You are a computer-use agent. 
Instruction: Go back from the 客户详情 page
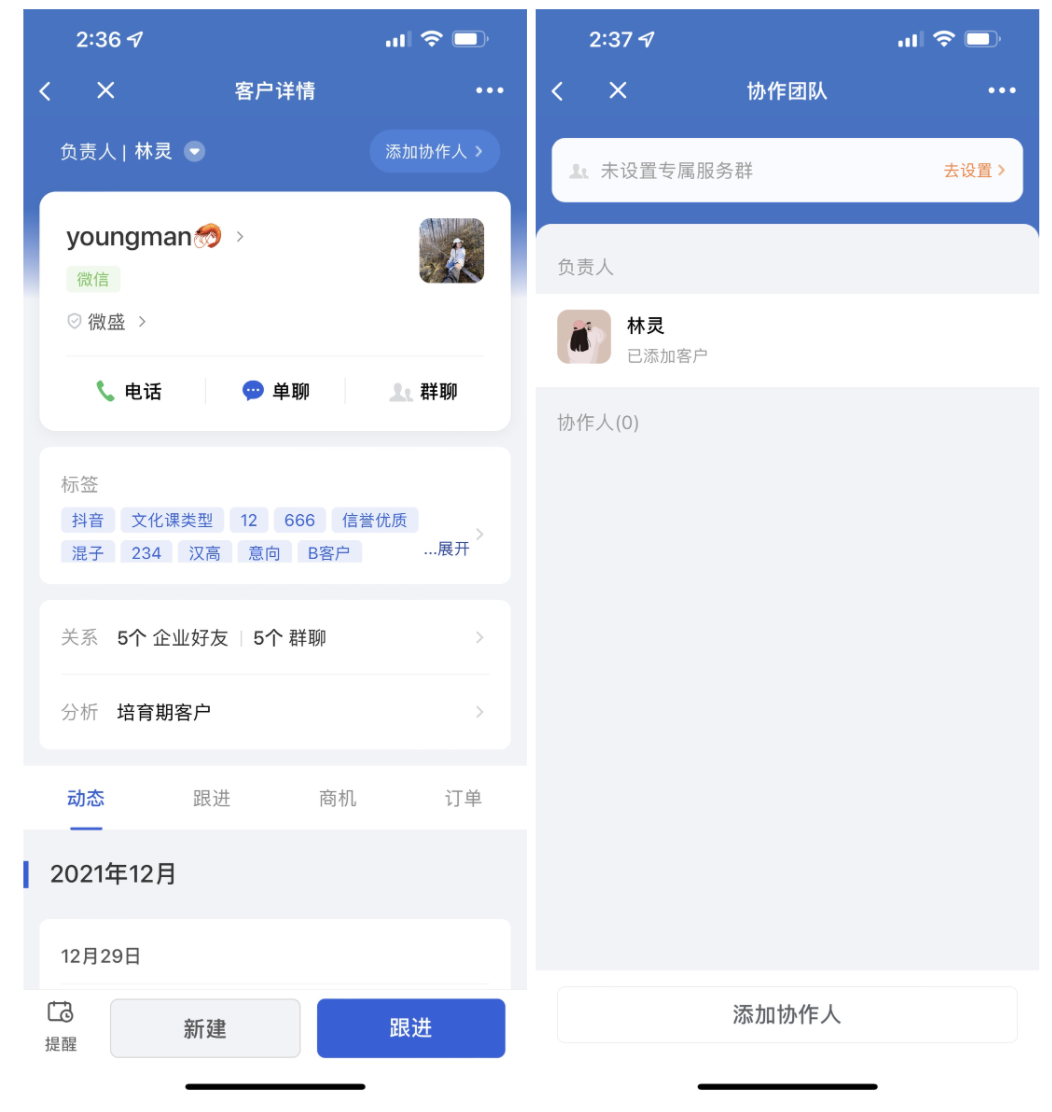pos(46,91)
